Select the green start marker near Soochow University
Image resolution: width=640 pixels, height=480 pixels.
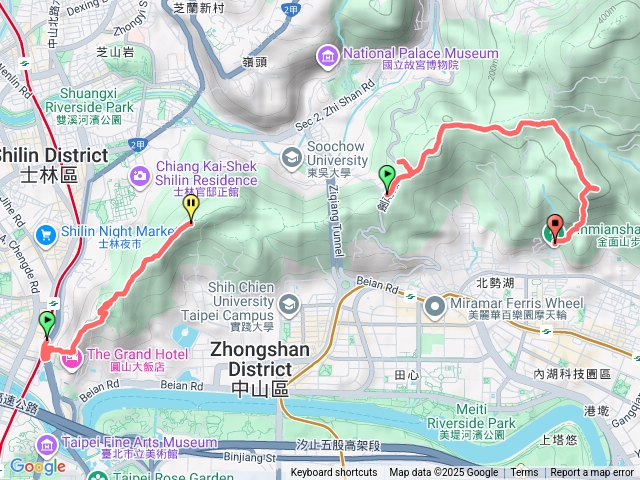pyautogui.click(x=388, y=179)
